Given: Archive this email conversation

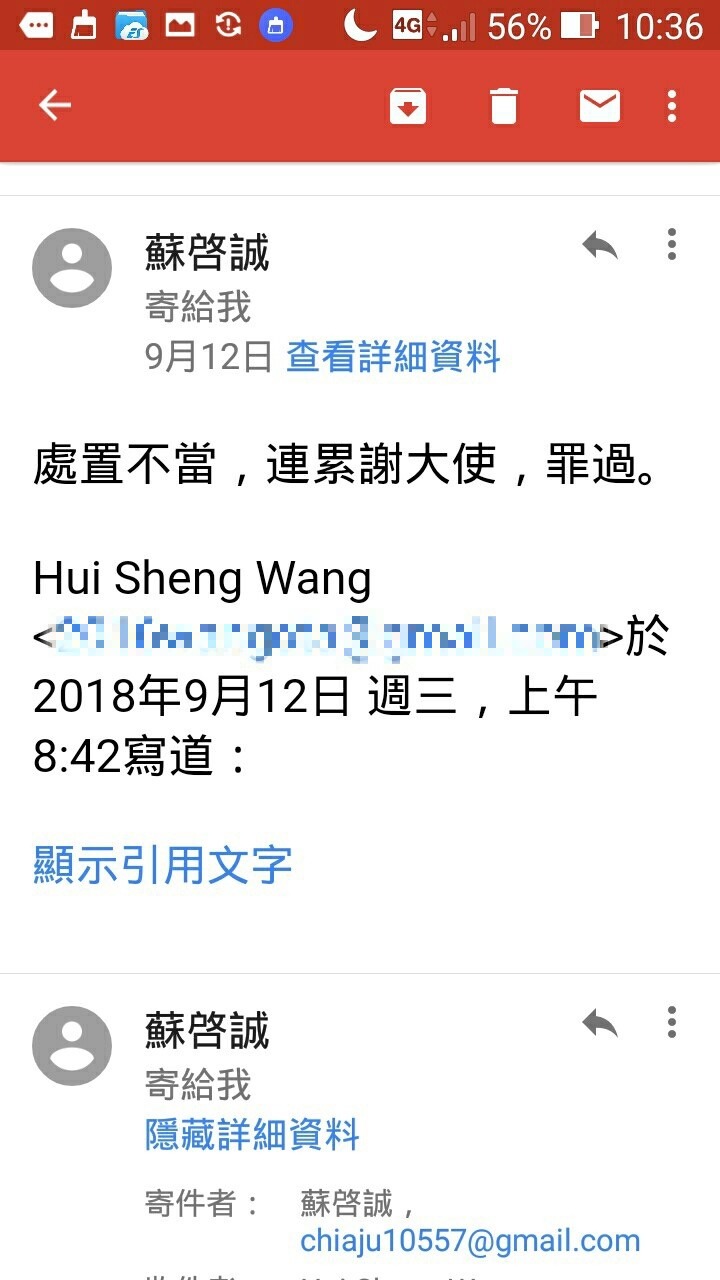Looking at the screenshot, I should pyautogui.click(x=408, y=105).
